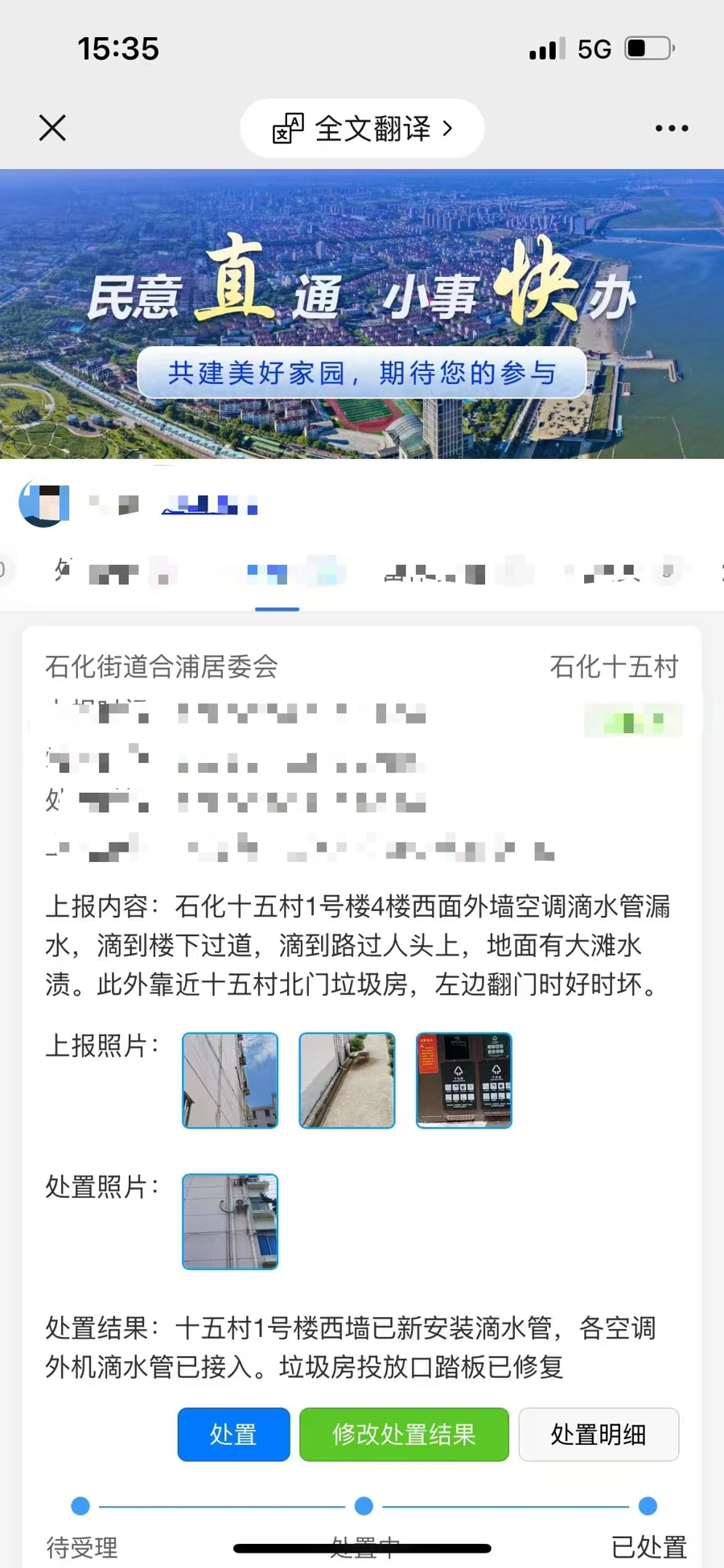
Task: View third 上报照片 garbage room photo
Action: (x=464, y=1080)
